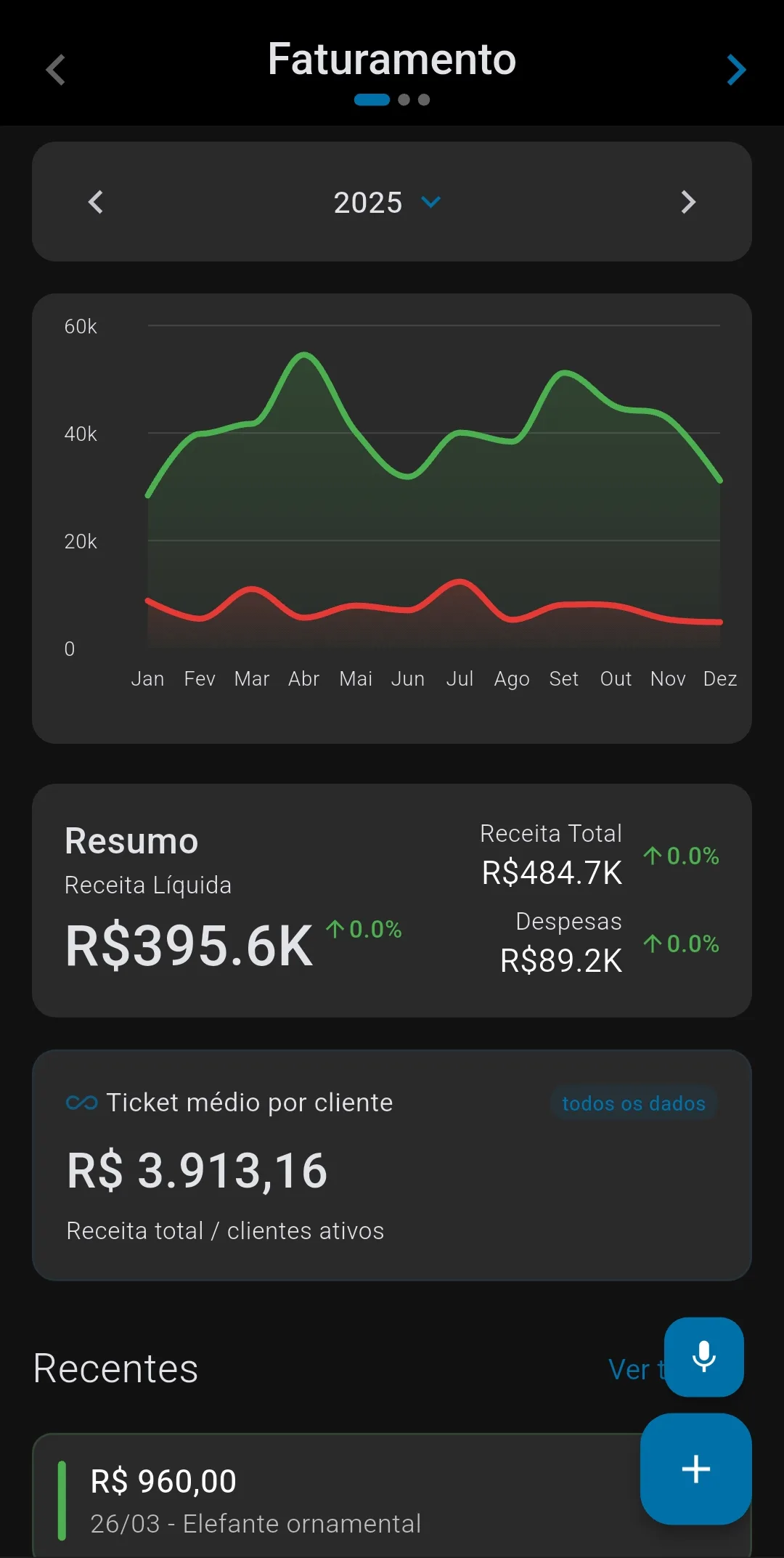Open the voice input microphone button
Screen dimensions: 784x1558
point(703,1358)
